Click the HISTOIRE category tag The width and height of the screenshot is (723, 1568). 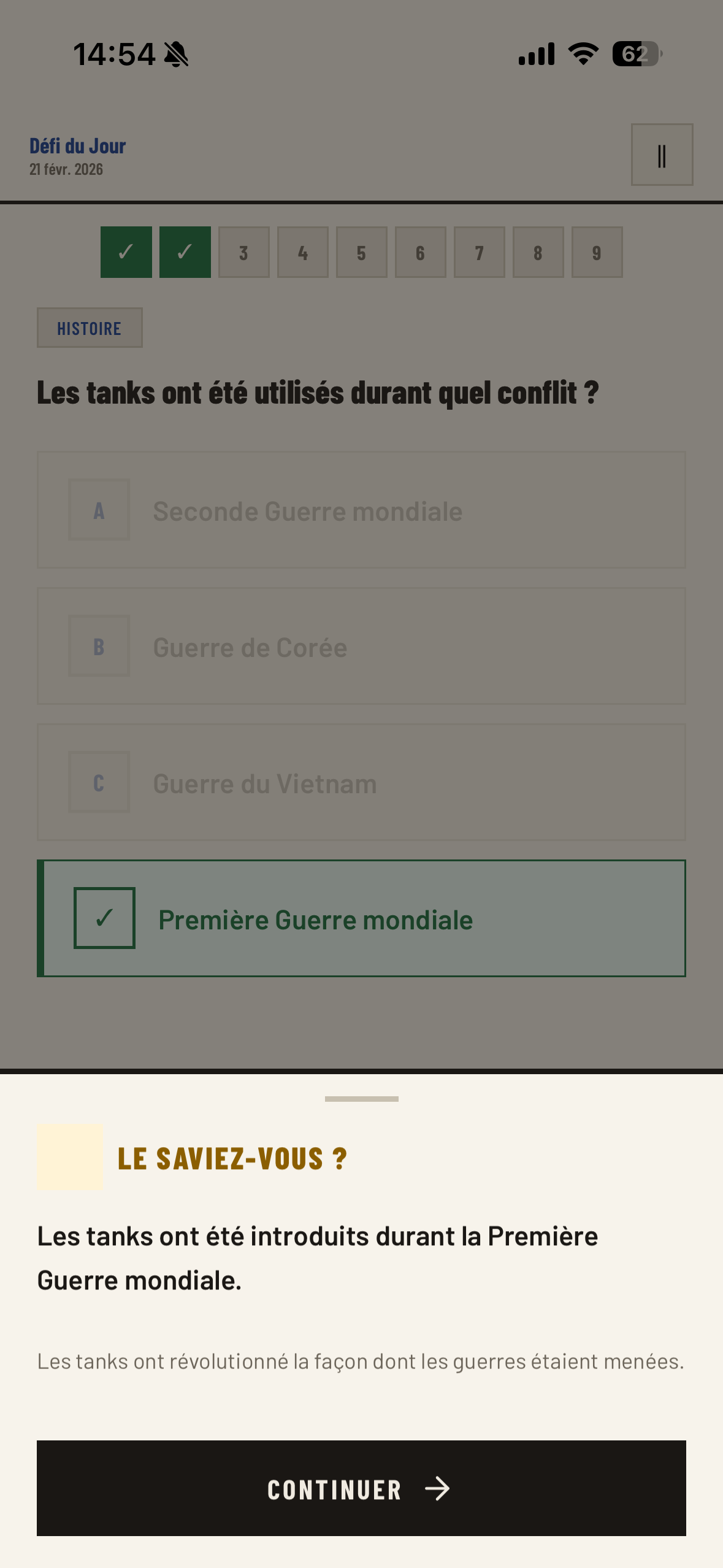pyautogui.click(x=89, y=328)
